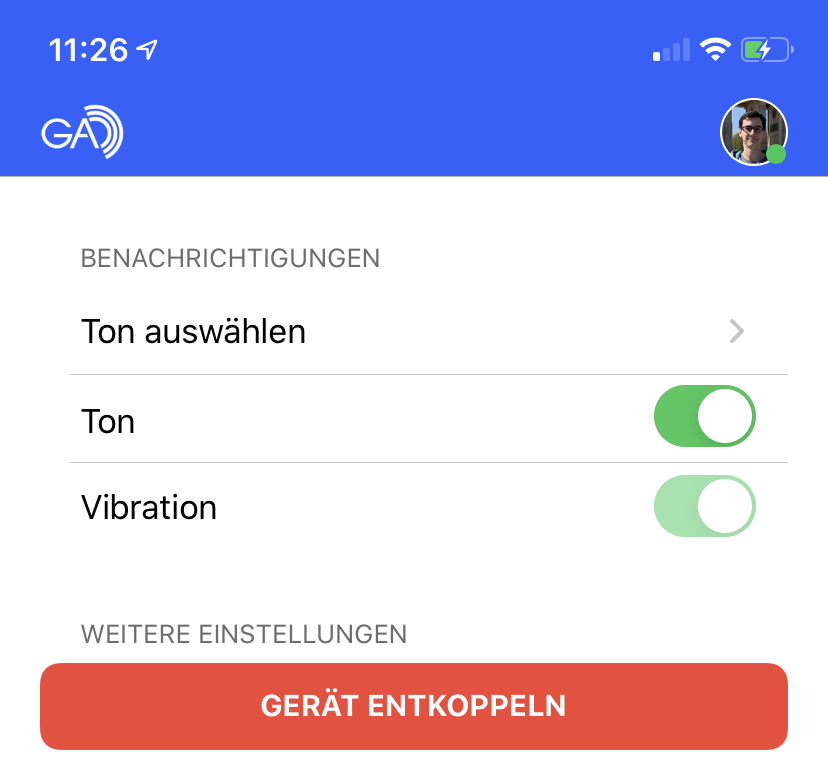Turn off the Ton switch

click(704, 417)
